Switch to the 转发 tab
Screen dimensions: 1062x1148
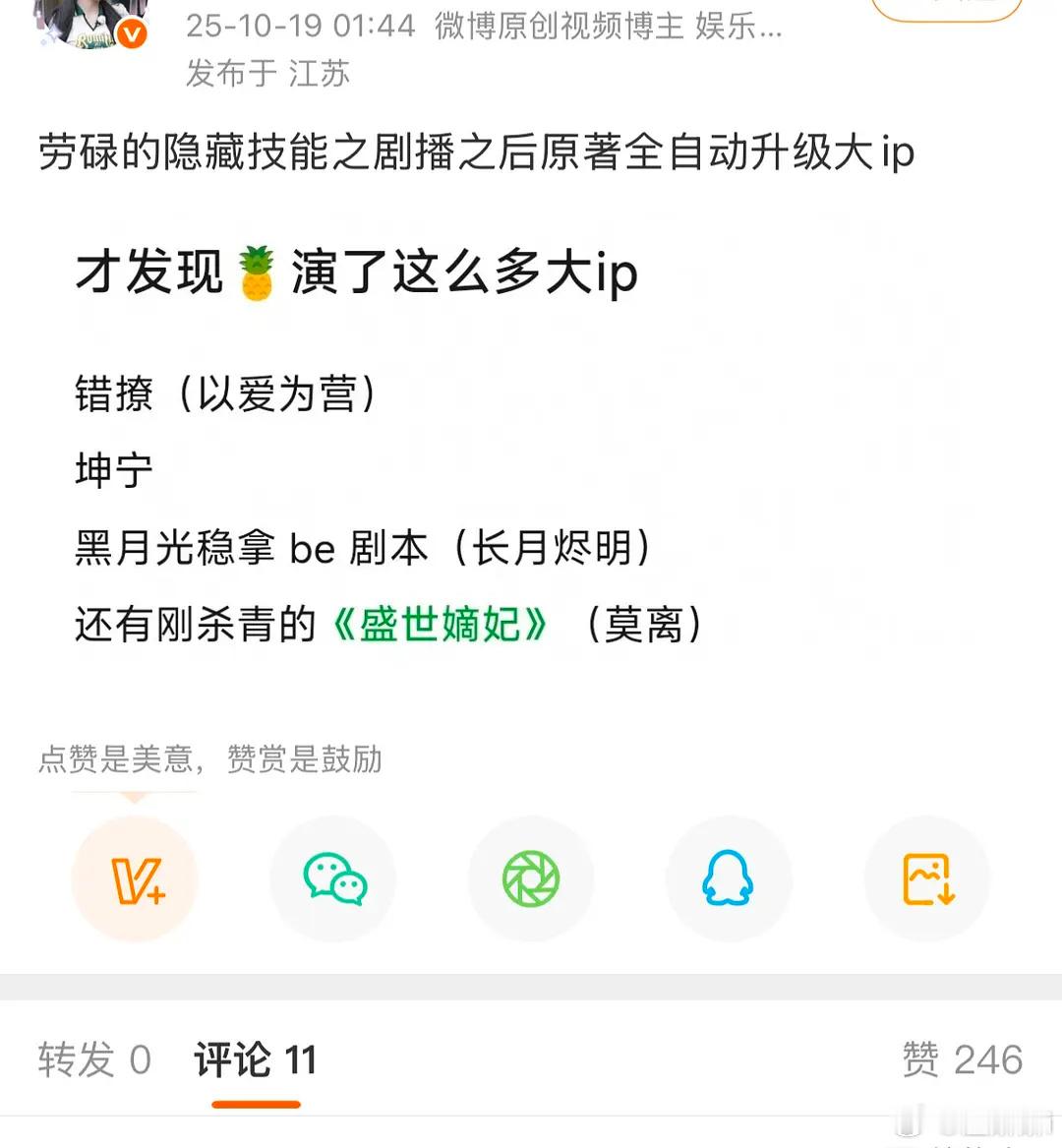pos(94,1059)
